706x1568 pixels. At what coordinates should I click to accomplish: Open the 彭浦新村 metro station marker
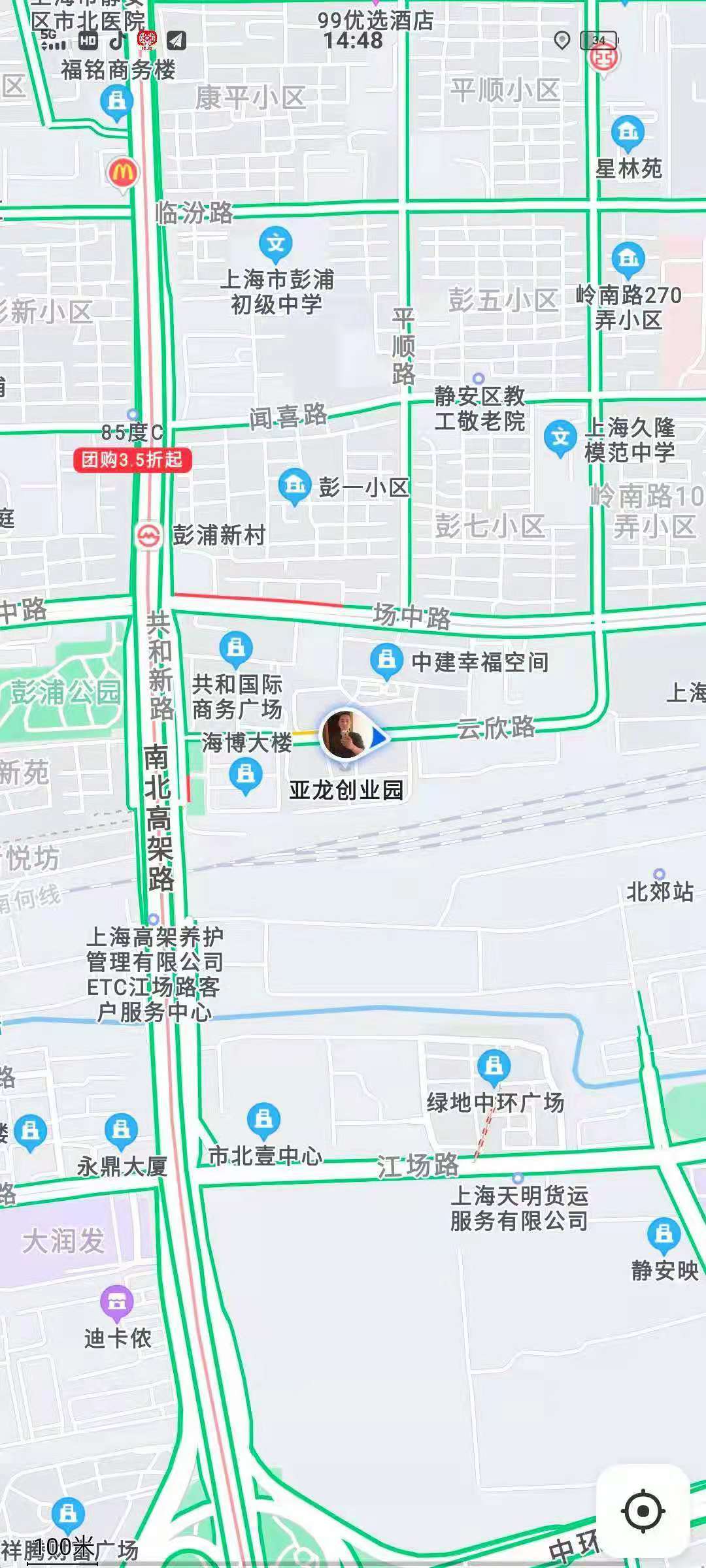click(149, 536)
